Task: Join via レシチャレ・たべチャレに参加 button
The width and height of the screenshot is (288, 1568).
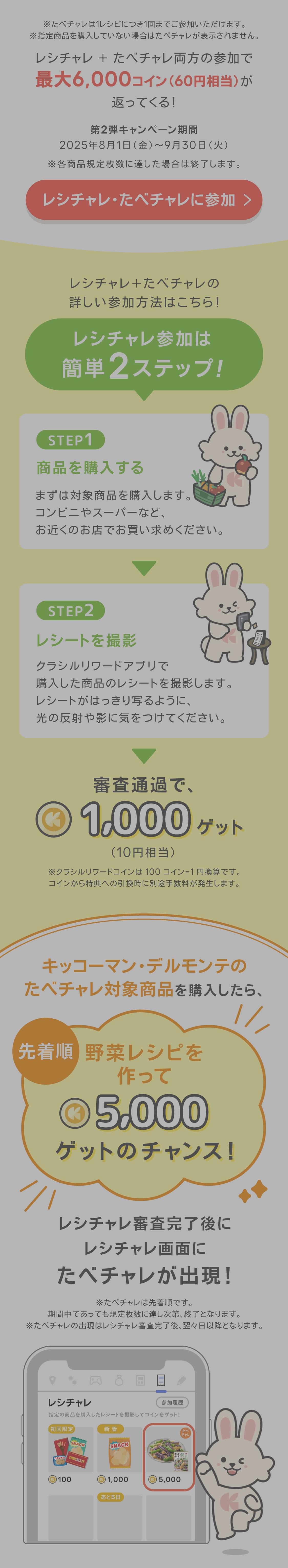Action: click(x=144, y=200)
